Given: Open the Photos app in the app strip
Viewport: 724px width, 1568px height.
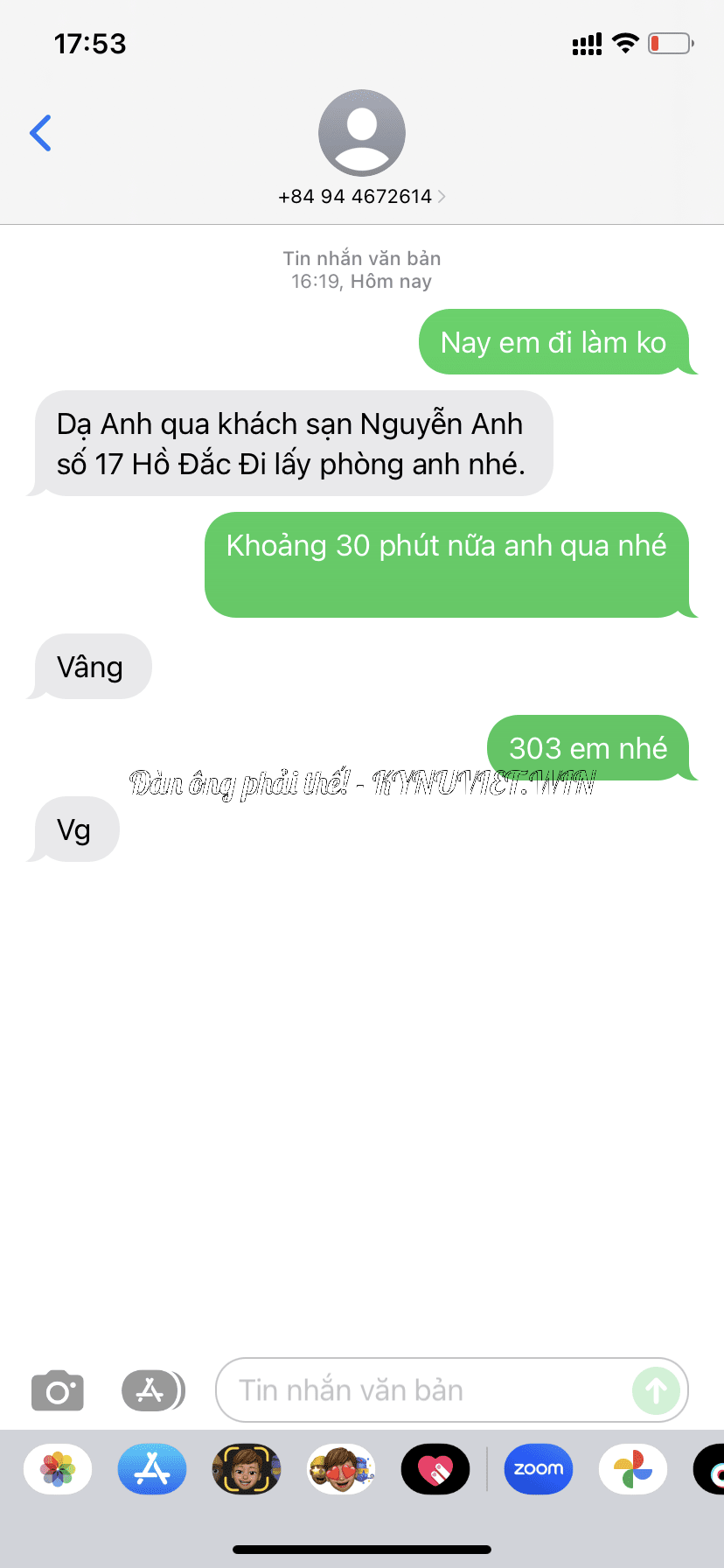Looking at the screenshot, I should (x=58, y=1469).
